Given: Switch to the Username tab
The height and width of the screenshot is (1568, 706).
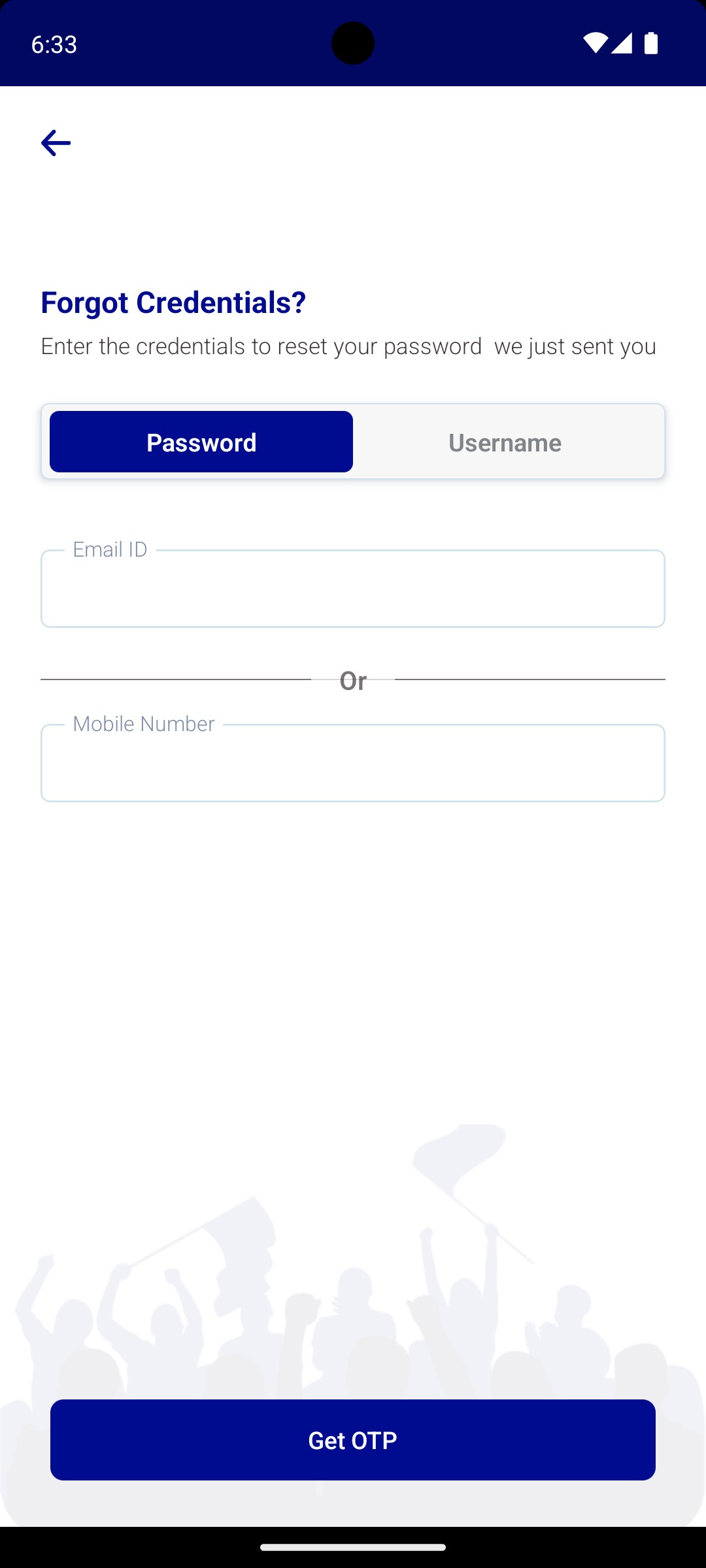Looking at the screenshot, I should point(505,442).
